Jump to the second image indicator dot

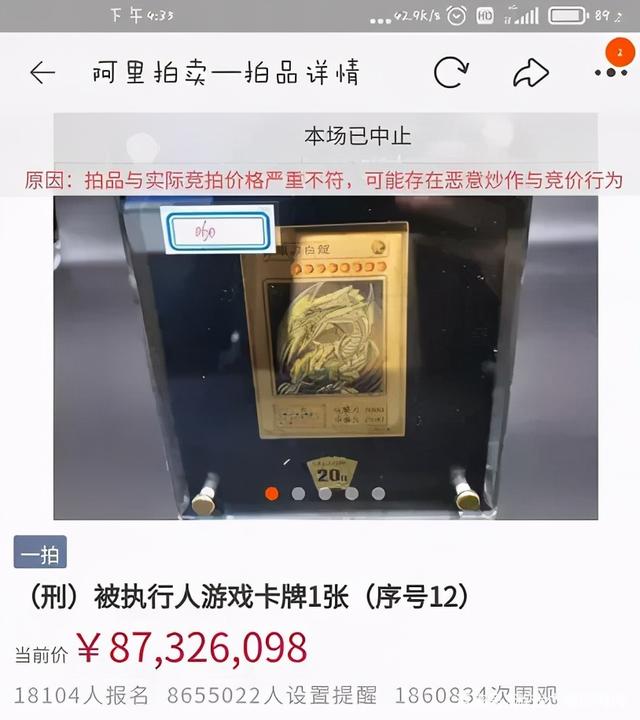point(298,493)
